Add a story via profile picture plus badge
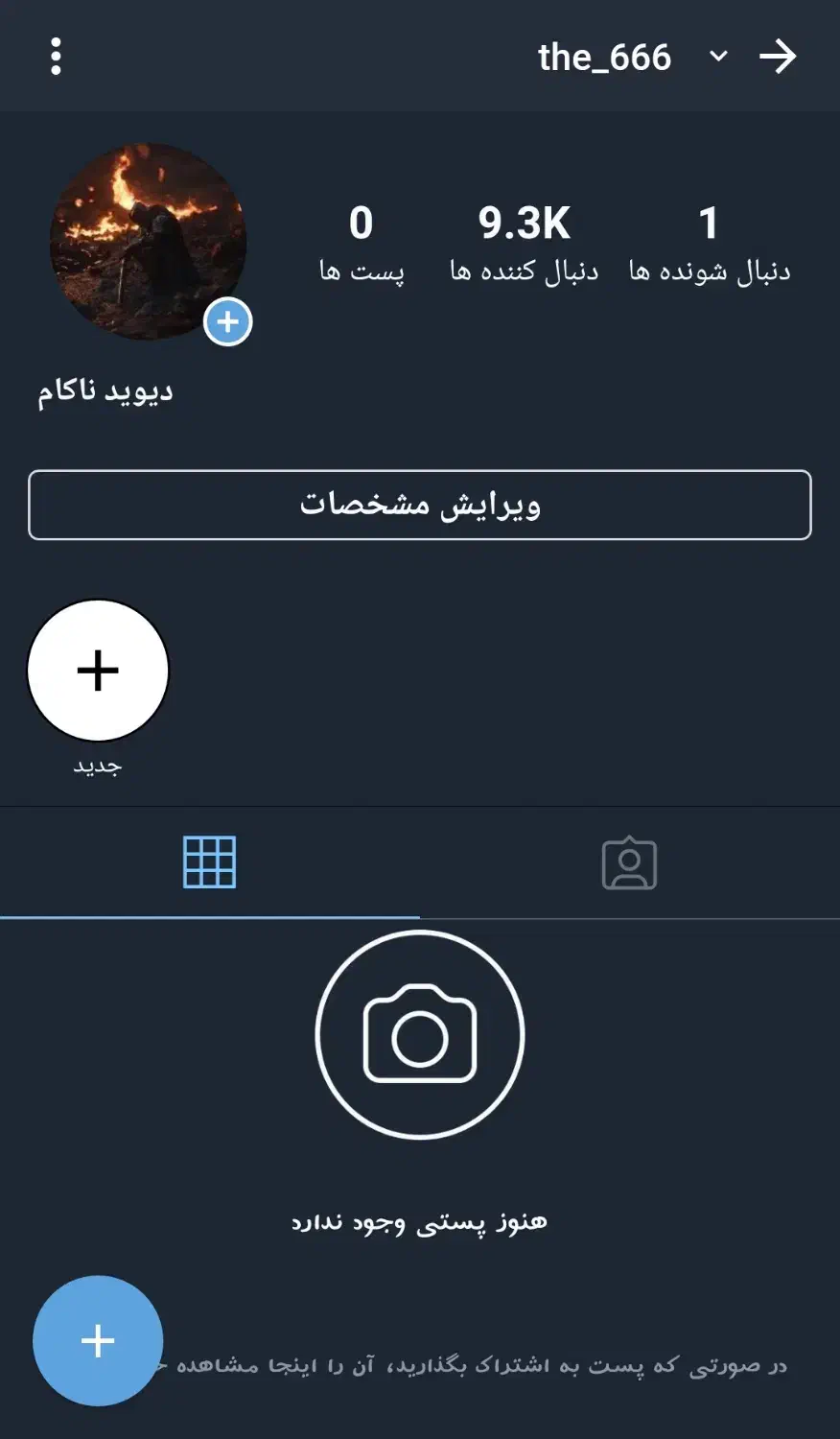 [228, 321]
